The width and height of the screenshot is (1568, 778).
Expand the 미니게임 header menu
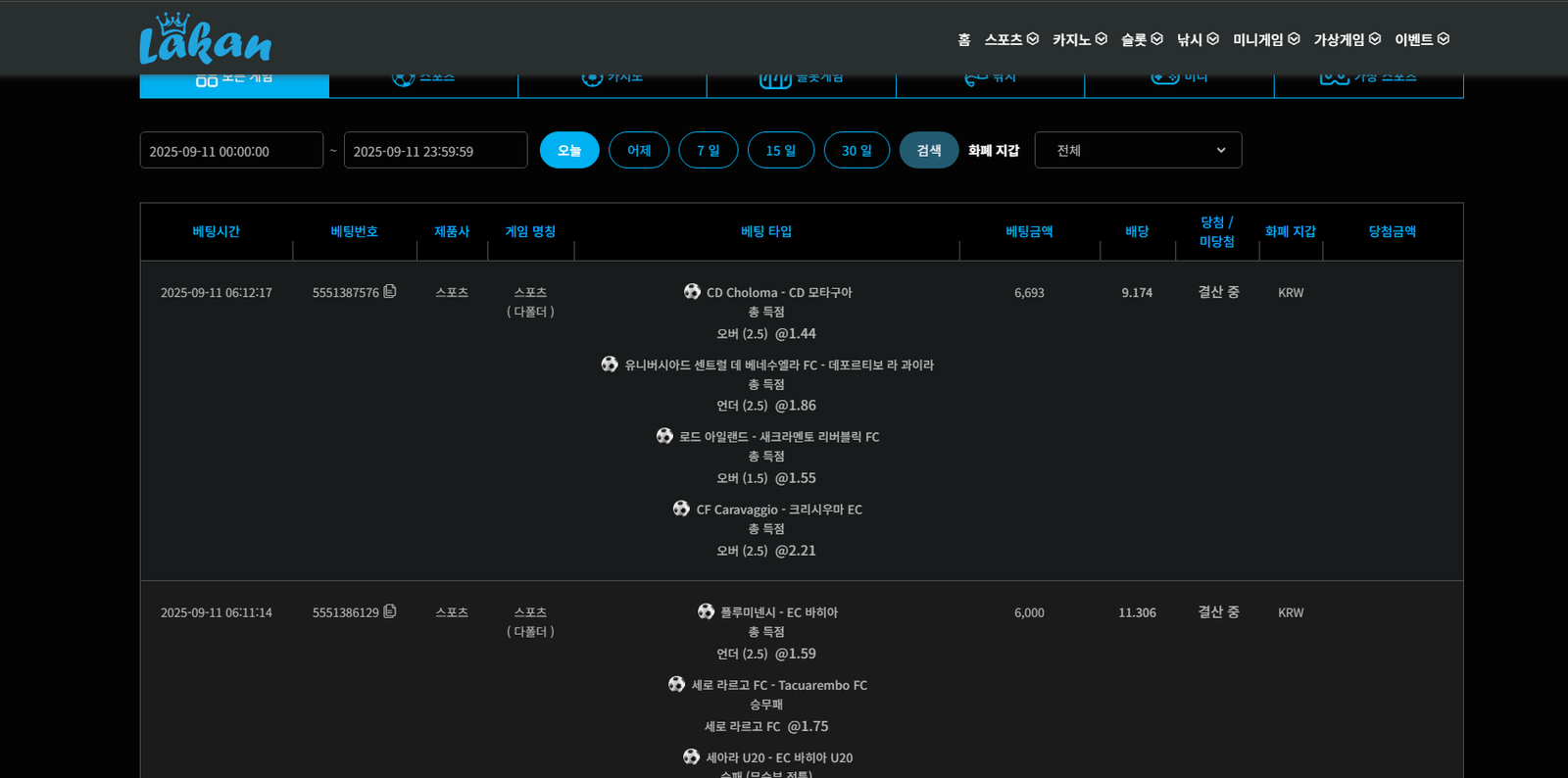coord(1266,39)
